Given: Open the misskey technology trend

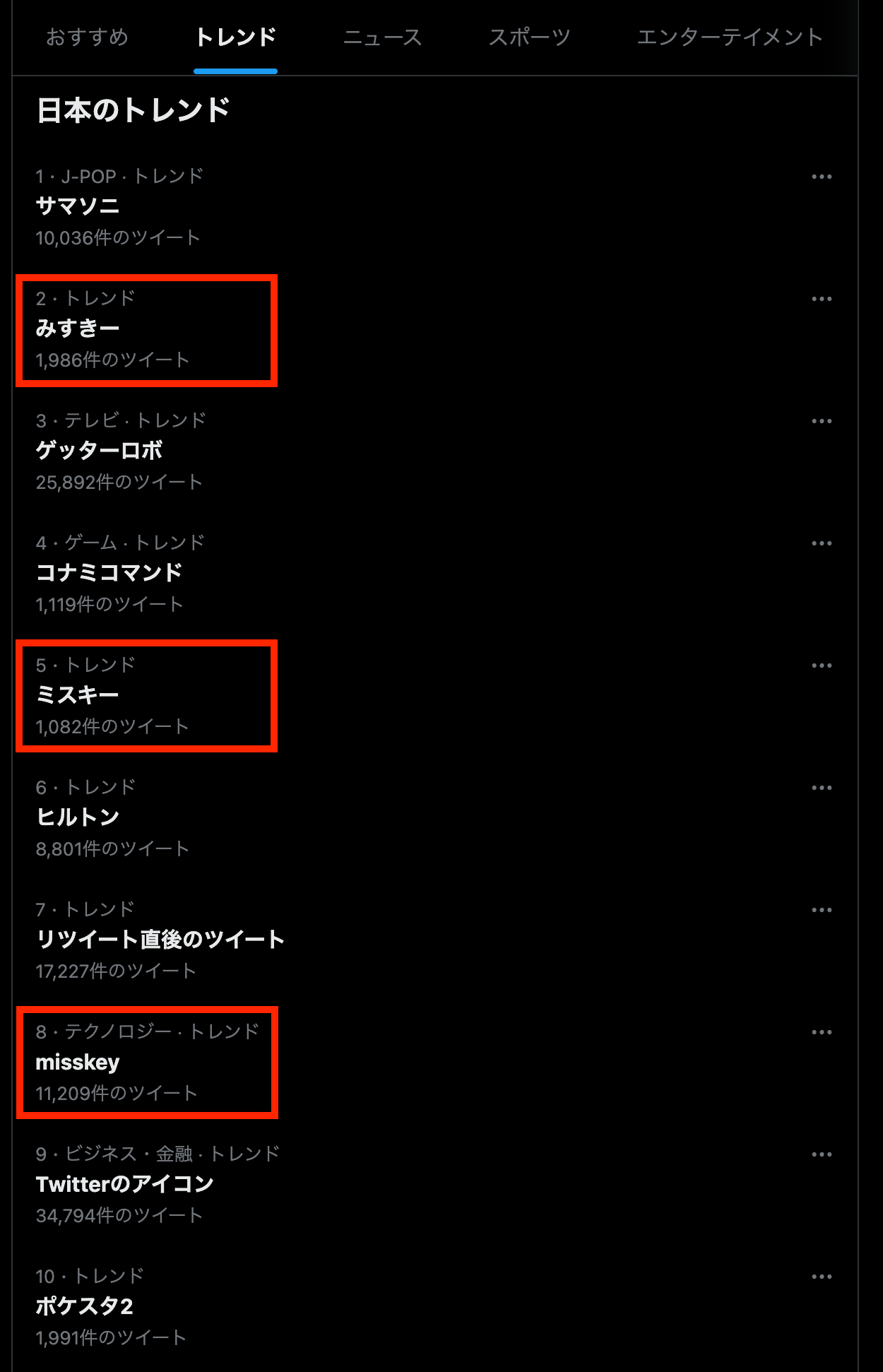Looking at the screenshot, I should [x=78, y=1062].
